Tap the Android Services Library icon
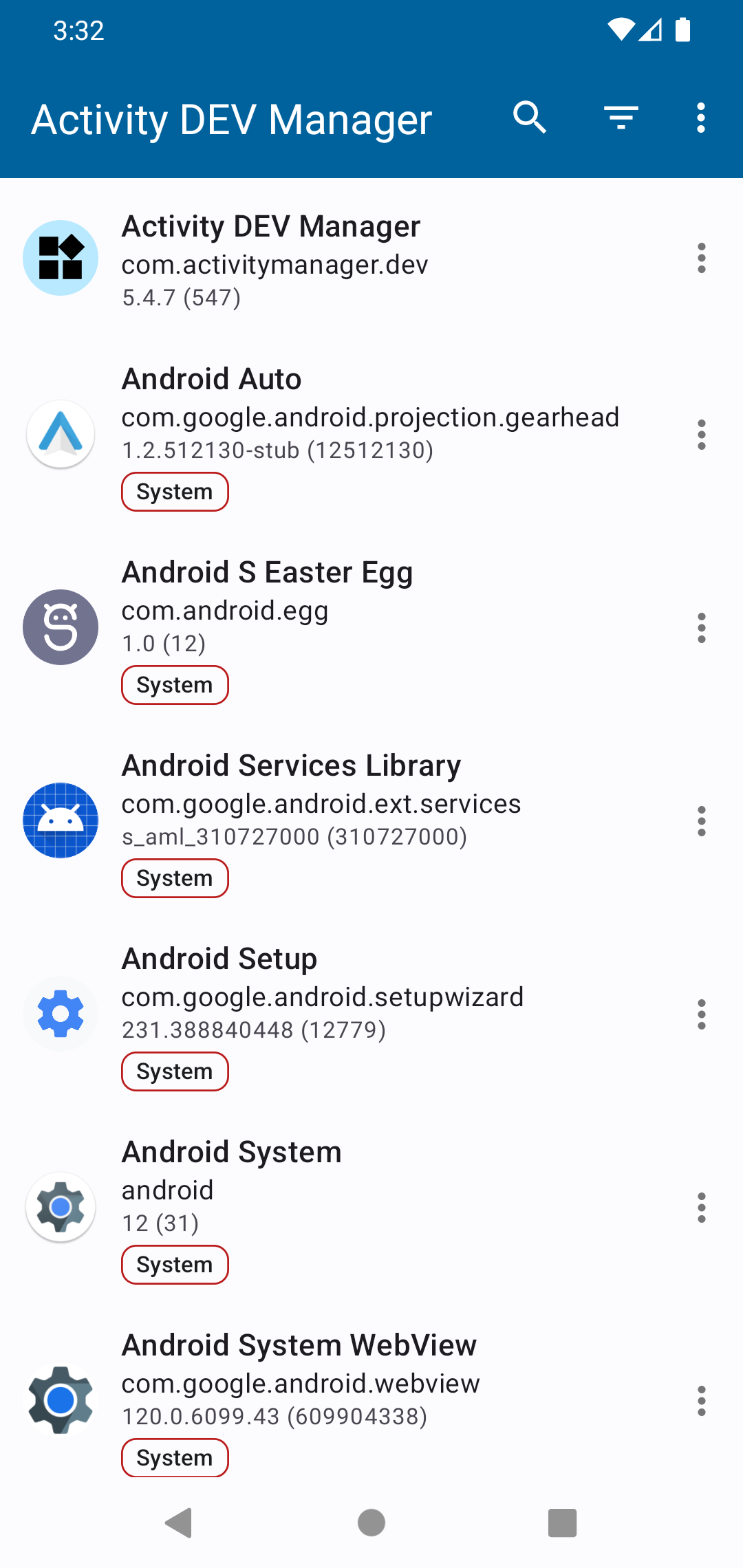 pos(61,820)
